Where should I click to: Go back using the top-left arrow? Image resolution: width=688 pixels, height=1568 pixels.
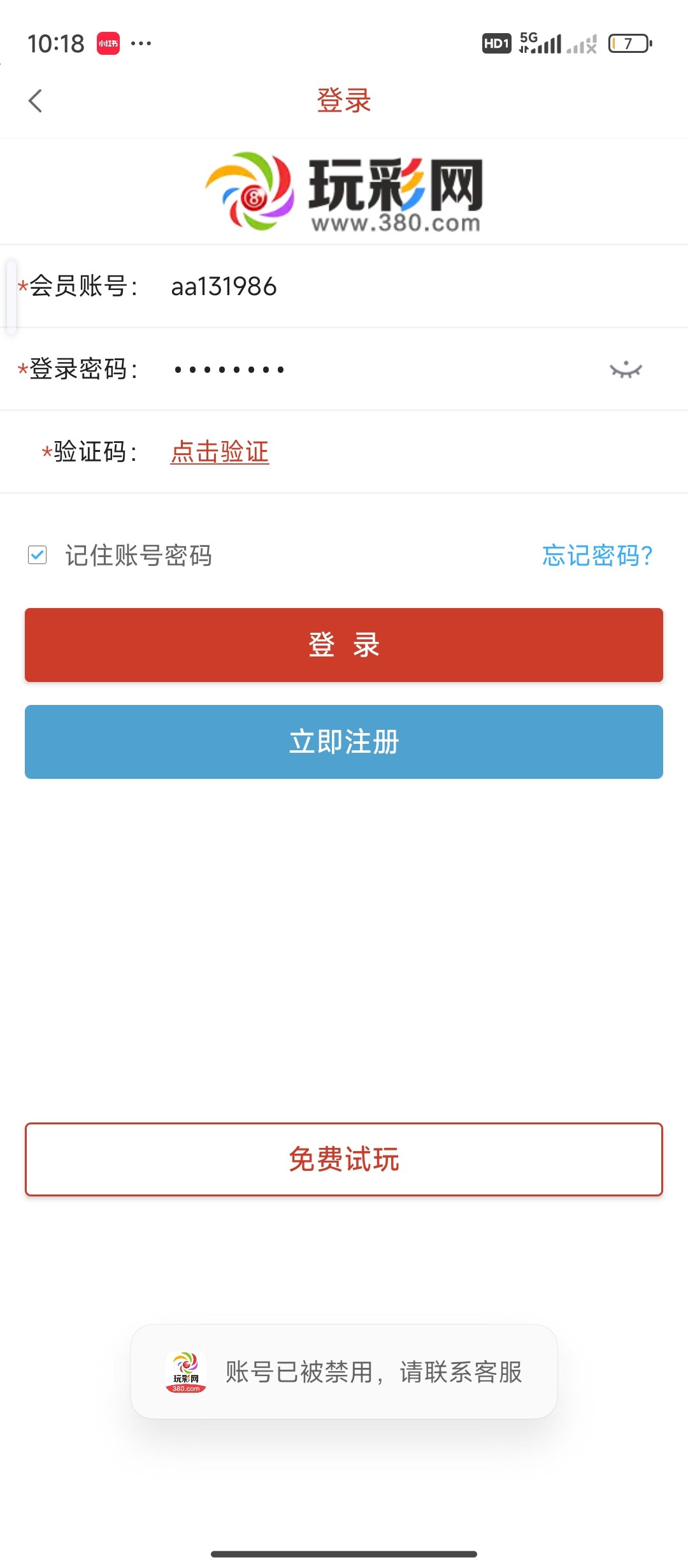tap(36, 101)
